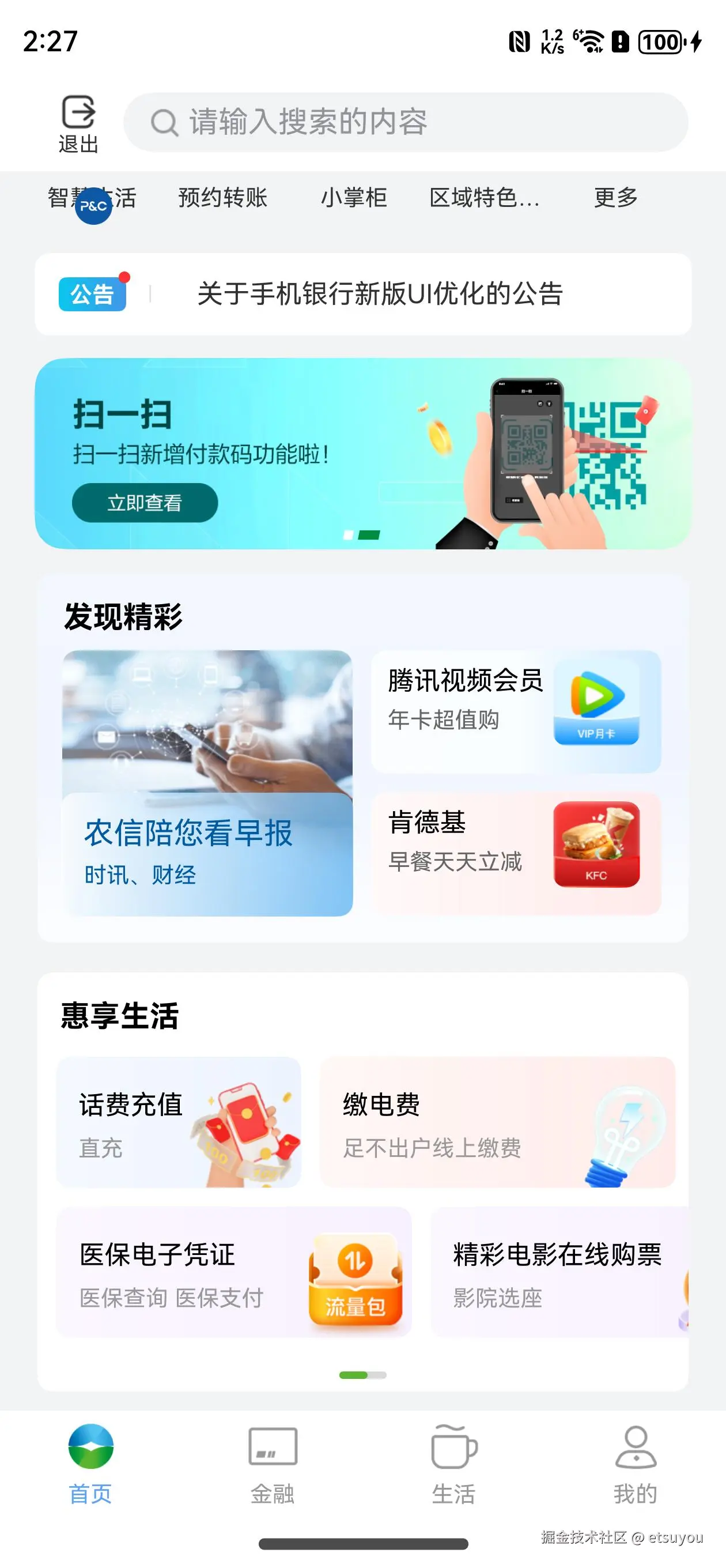Select the 小掌柜 entry
Screen dimensions: 726x1568
(x=354, y=197)
